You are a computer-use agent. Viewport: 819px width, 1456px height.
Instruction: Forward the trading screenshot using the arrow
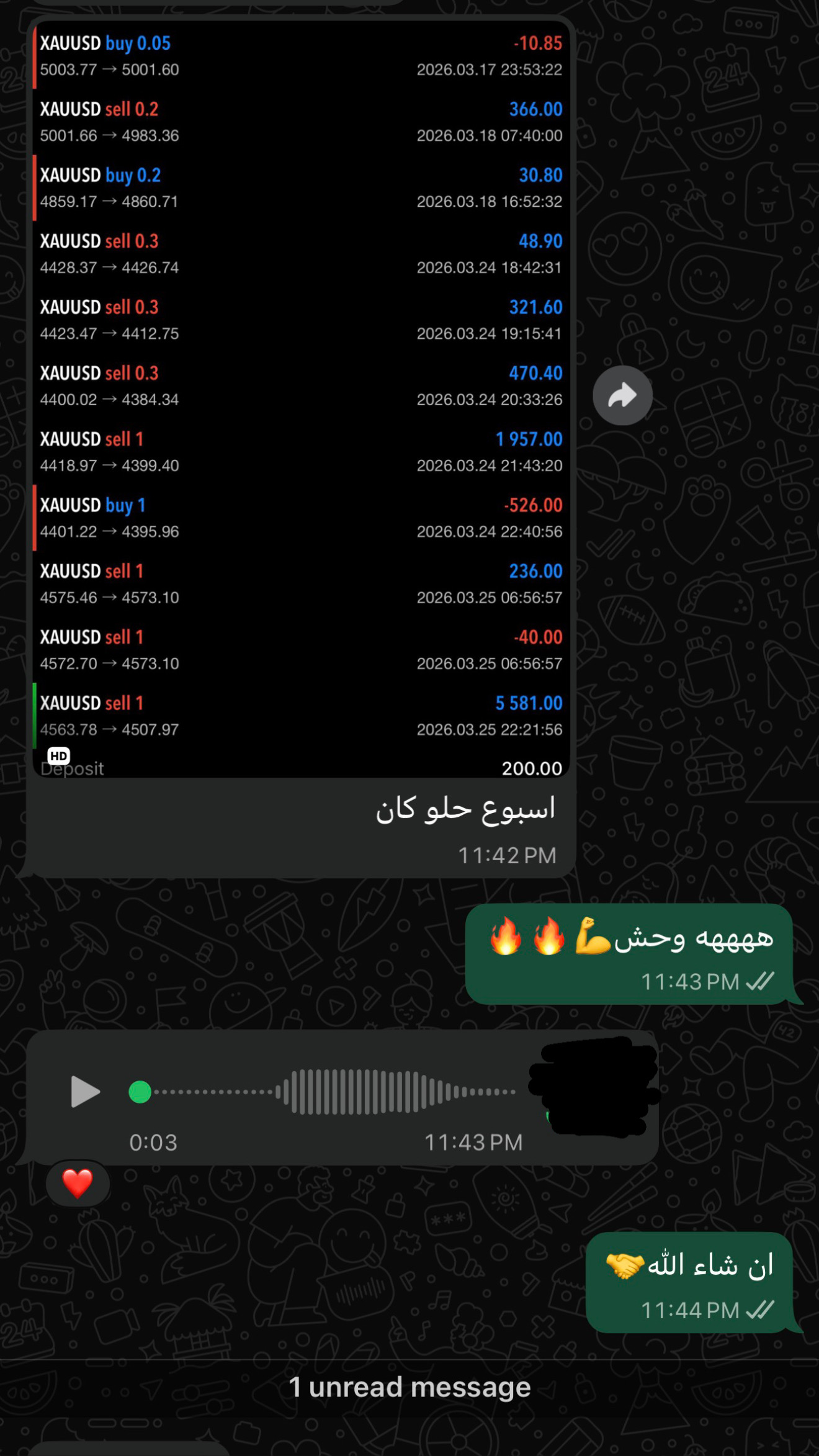tap(622, 395)
